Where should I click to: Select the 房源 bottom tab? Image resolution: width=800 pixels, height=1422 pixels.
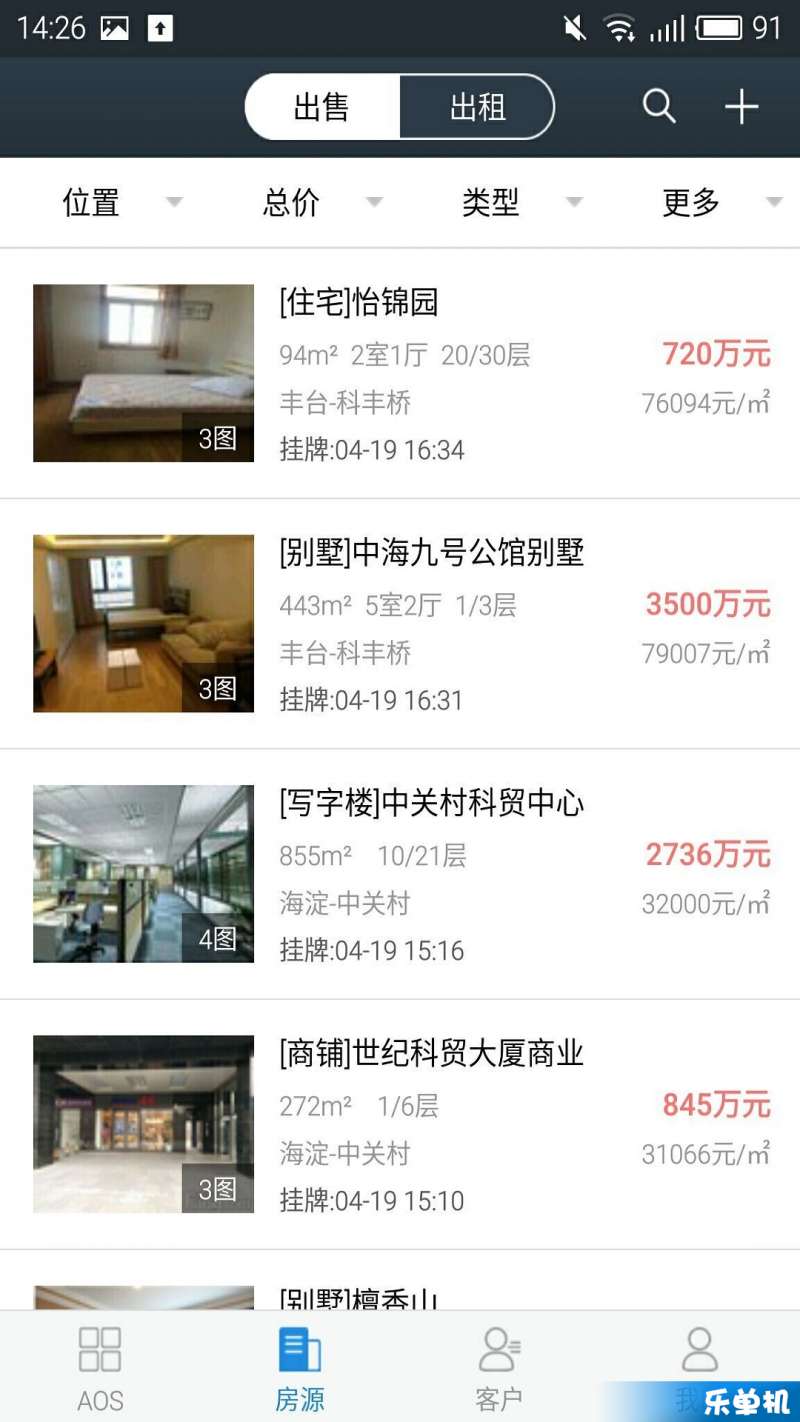300,1367
